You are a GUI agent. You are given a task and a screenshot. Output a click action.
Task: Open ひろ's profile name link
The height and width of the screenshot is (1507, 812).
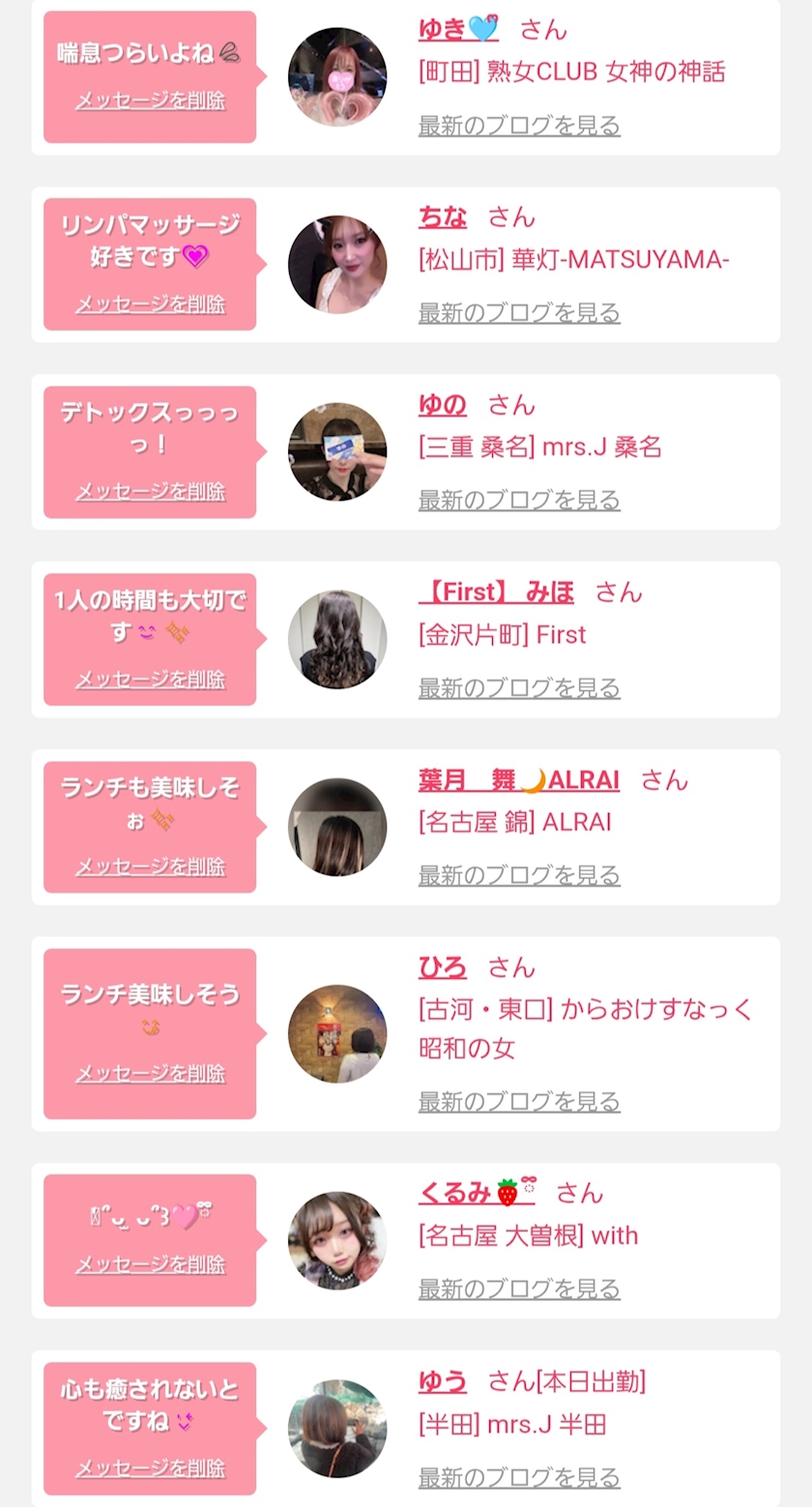click(x=442, y=967)
